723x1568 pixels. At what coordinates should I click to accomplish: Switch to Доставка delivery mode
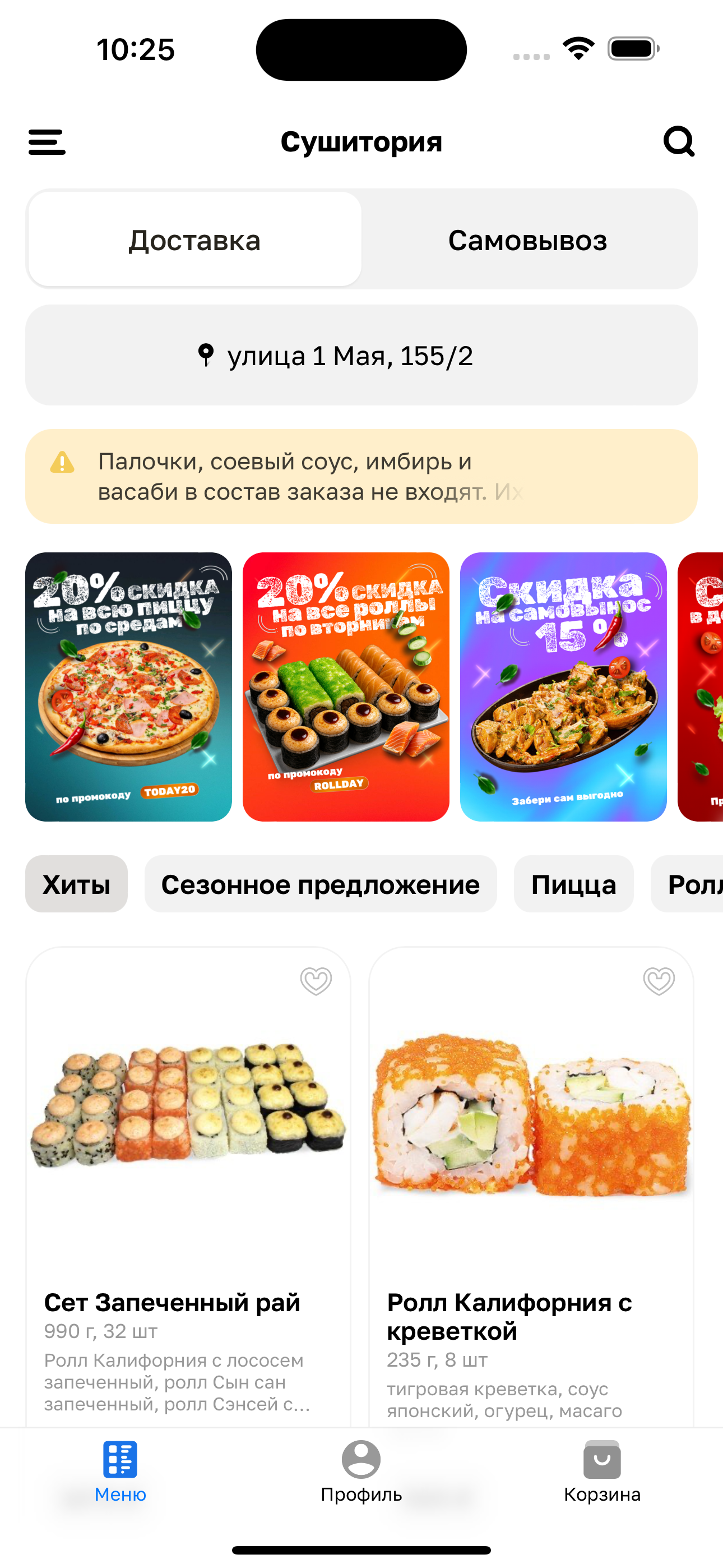click(194, 240)
